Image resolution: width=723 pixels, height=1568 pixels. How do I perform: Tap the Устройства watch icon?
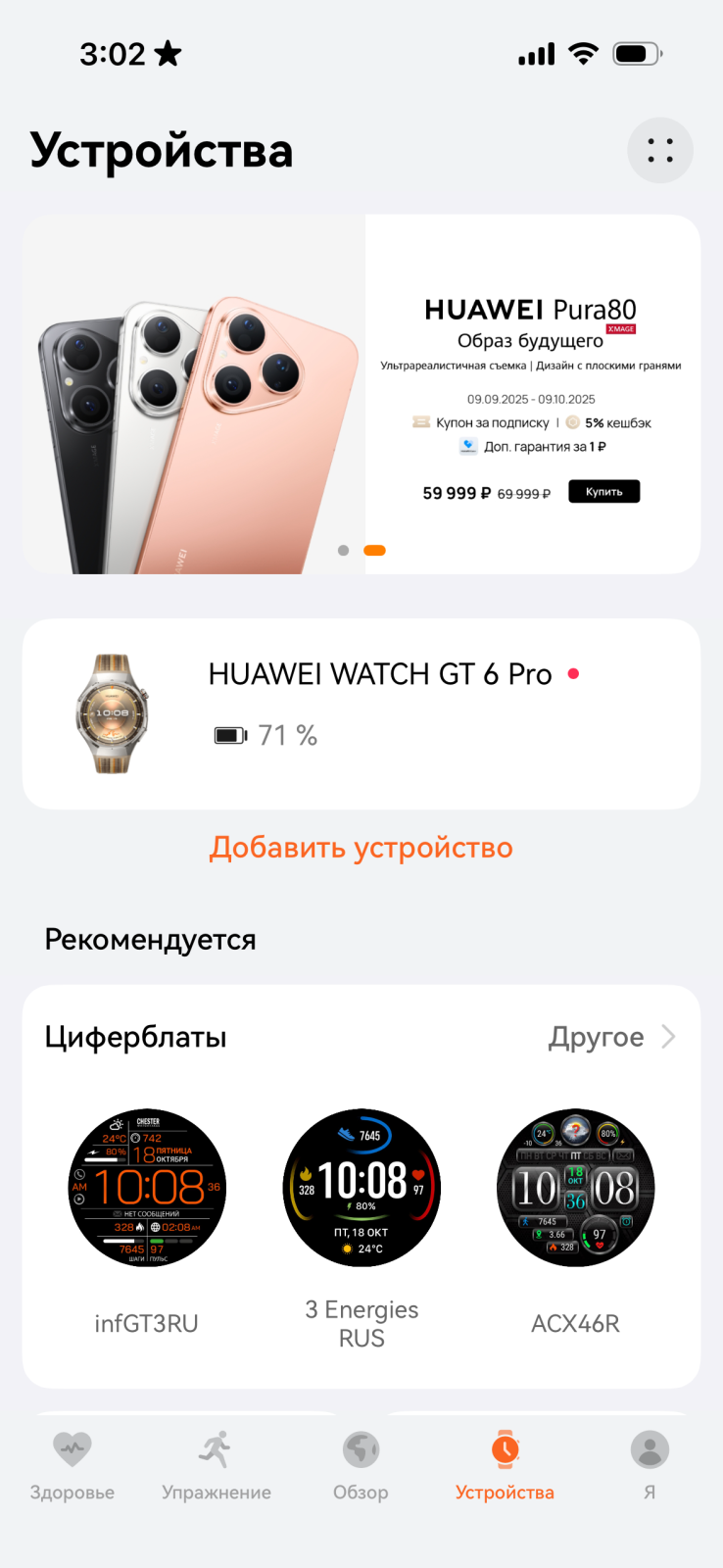504,1449
